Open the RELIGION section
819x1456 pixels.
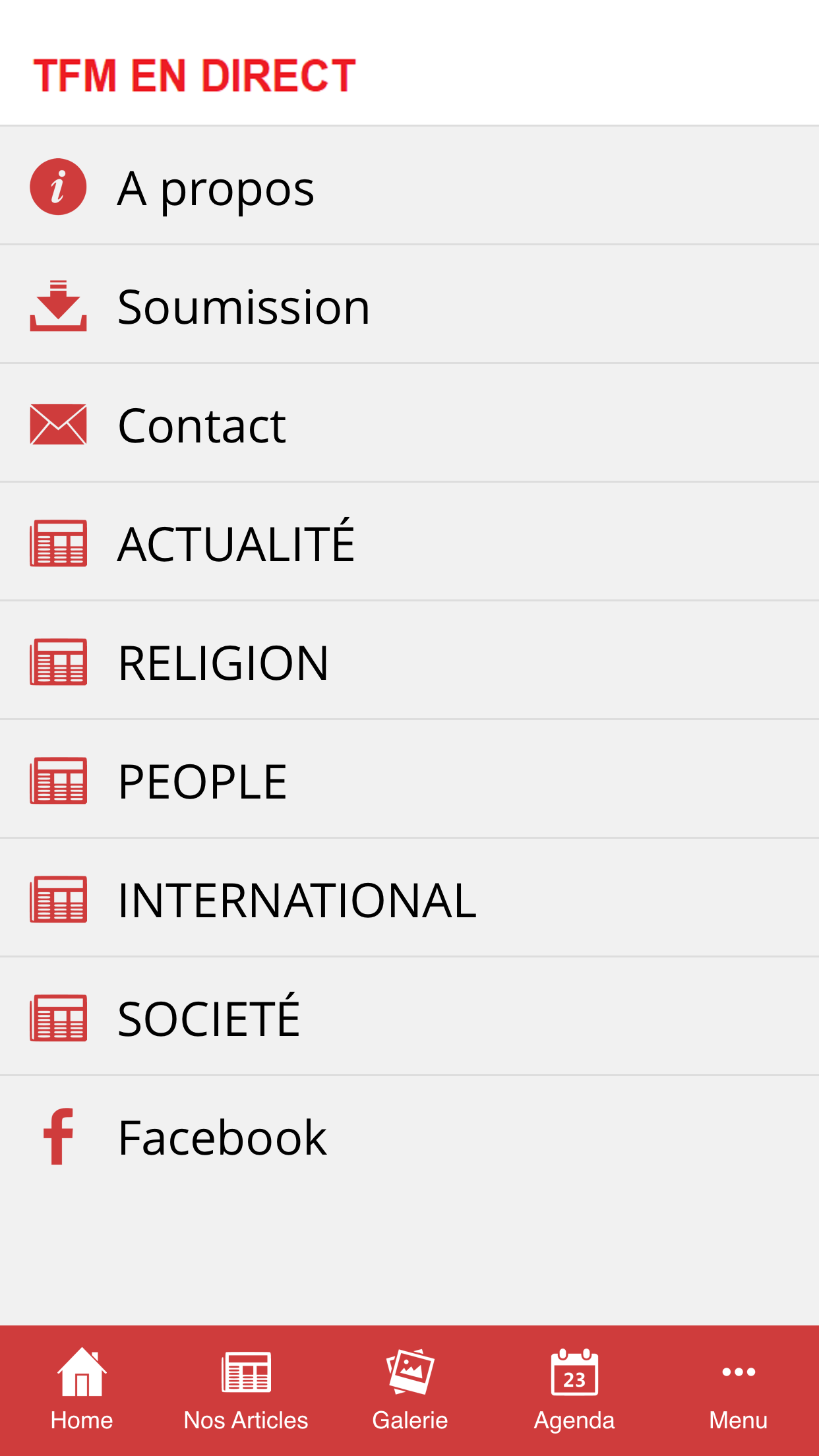pos(222,662)
